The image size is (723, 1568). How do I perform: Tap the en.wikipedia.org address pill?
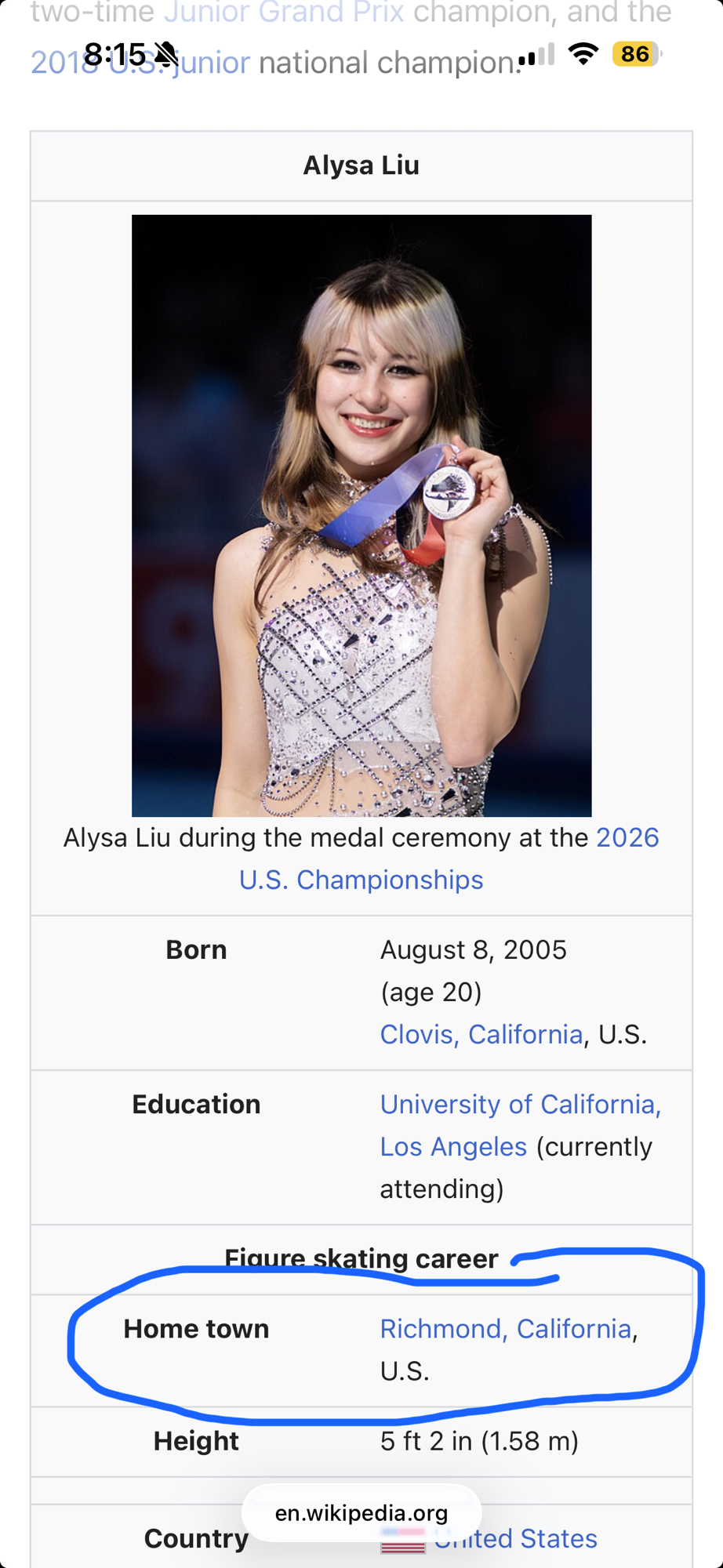[361, 1512]
